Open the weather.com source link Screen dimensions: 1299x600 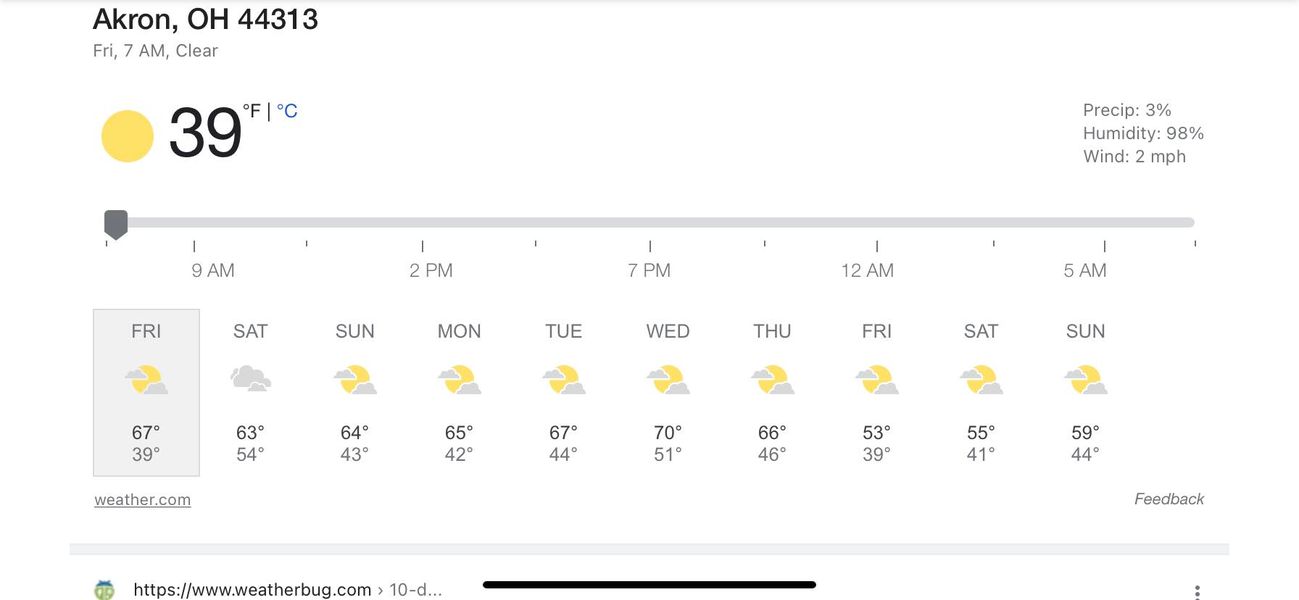(x=142, y=500)
